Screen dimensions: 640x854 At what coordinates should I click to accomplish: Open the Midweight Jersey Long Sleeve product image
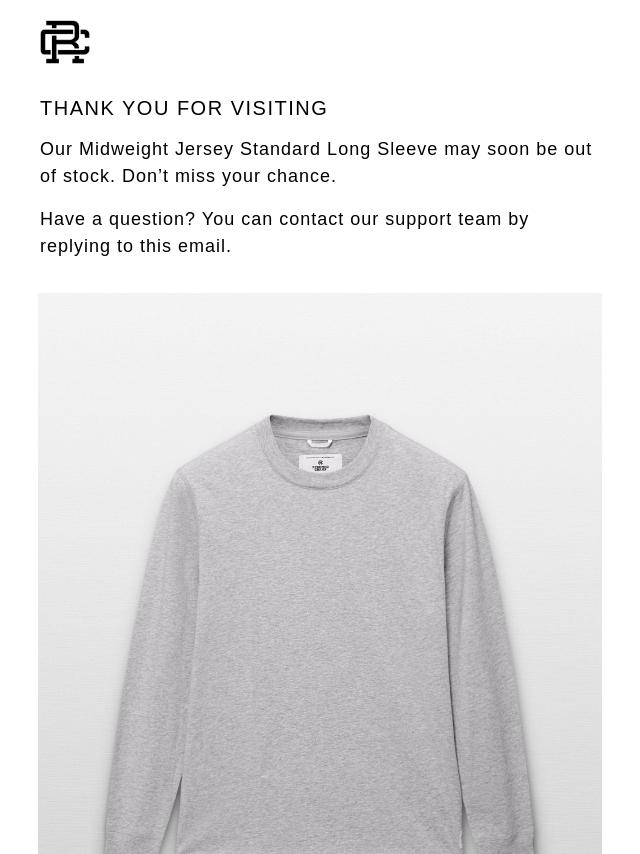click(320, 573)
